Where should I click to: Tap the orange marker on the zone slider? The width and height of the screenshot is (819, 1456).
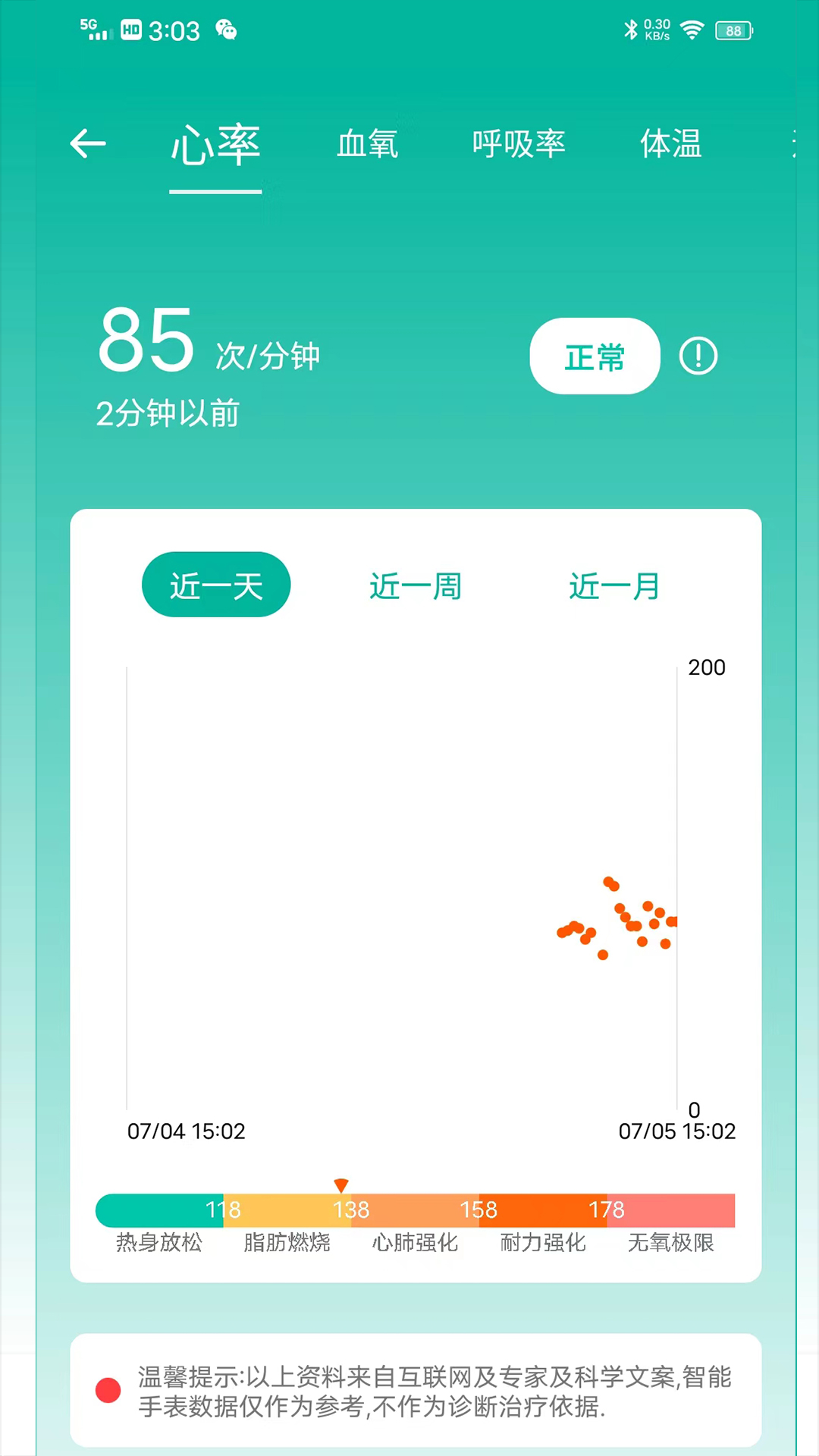pos(342,1184)
